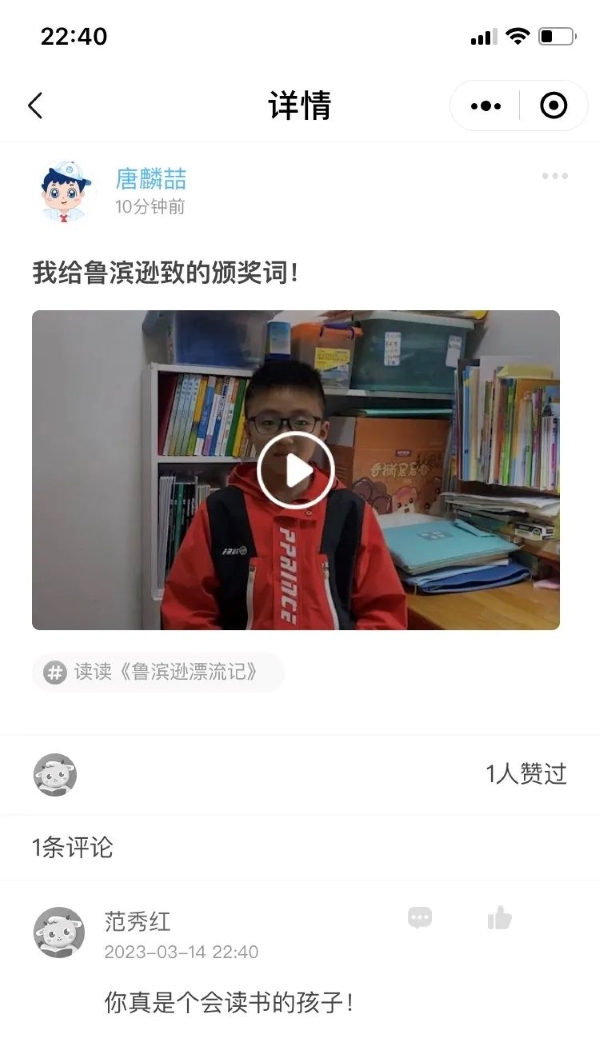
Task: Reply to 范秀红's comment
Action: [420, 918]
